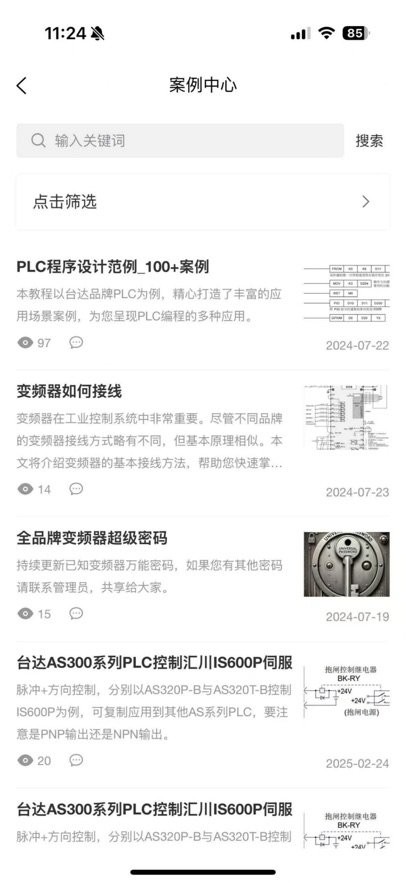Tap the 搜索 button
406x883 pixels.
click(x=369, y=141)
